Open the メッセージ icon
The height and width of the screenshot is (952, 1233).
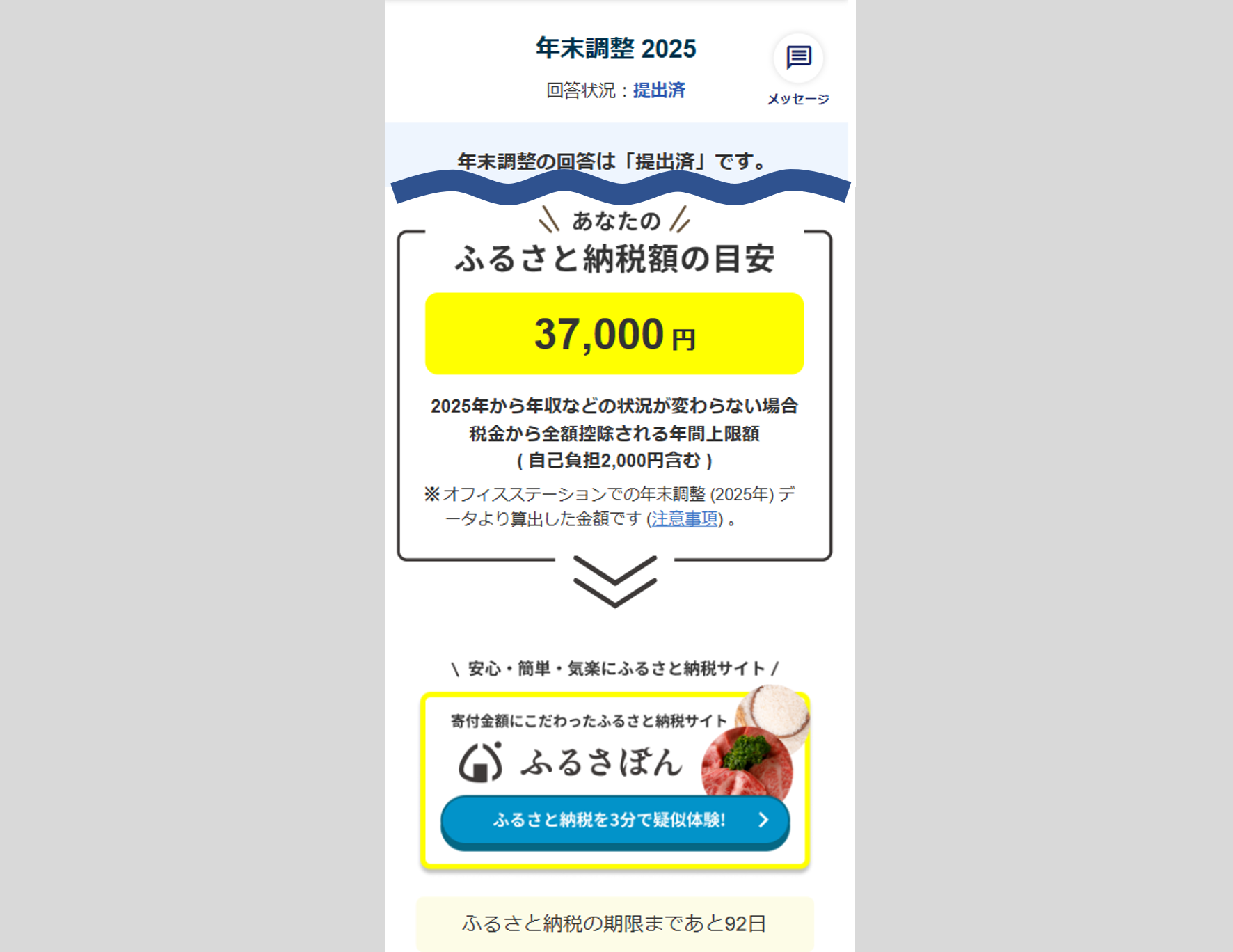tap(798, 58)
